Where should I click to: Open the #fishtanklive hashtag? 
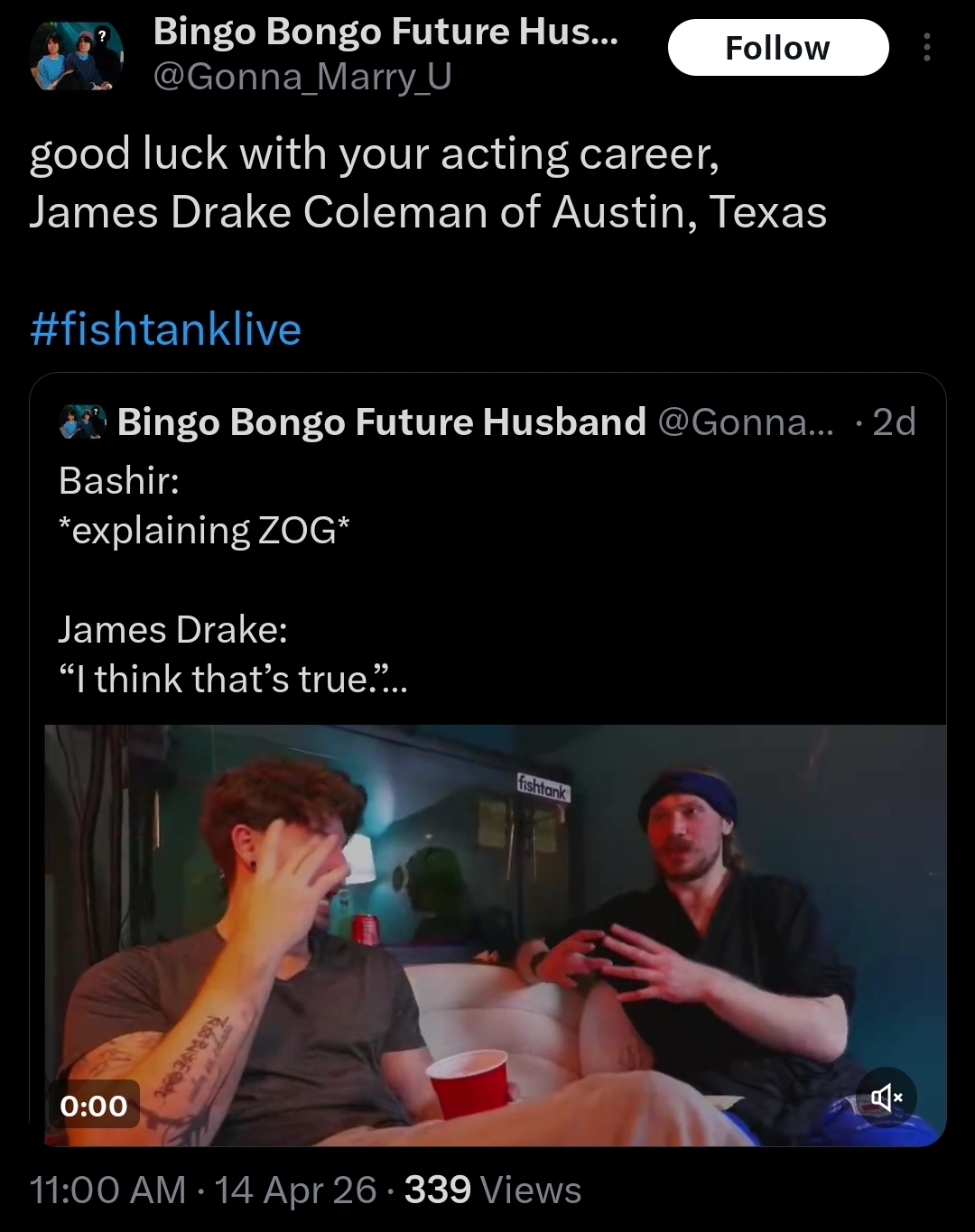165,329
